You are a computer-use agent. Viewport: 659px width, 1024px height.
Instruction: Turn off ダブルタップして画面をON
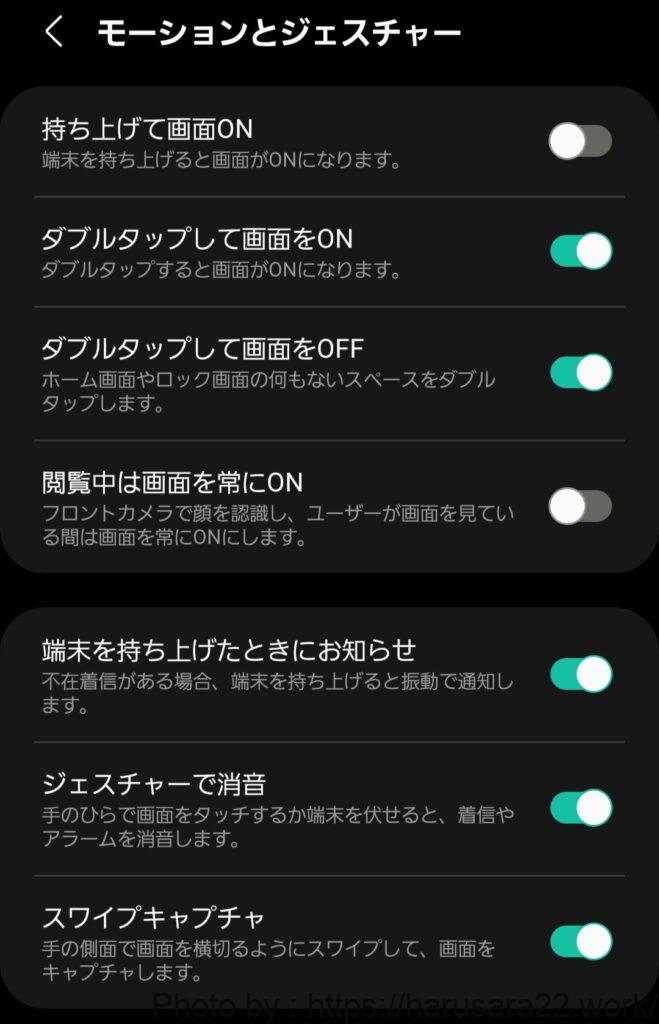click(x=580, y=251)
